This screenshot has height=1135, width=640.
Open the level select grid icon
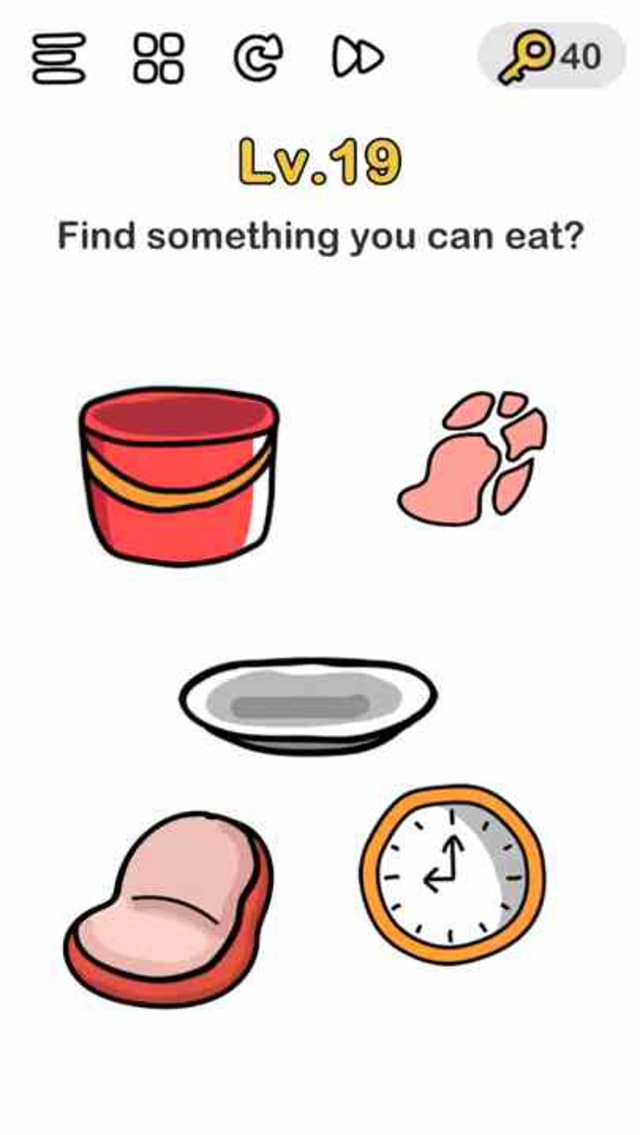click(x=158, y=56)
